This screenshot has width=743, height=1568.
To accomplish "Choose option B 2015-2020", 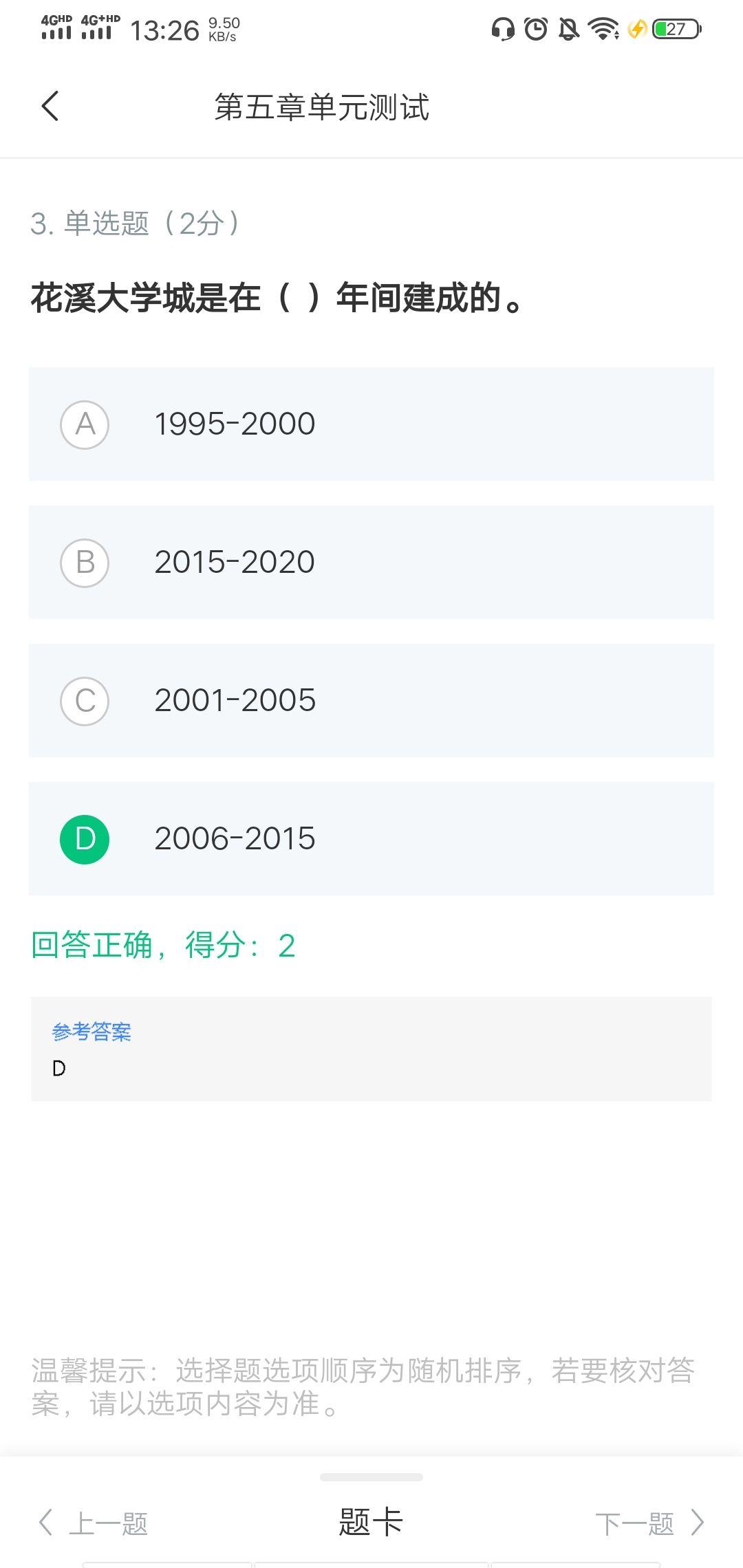I will point(371,562).
